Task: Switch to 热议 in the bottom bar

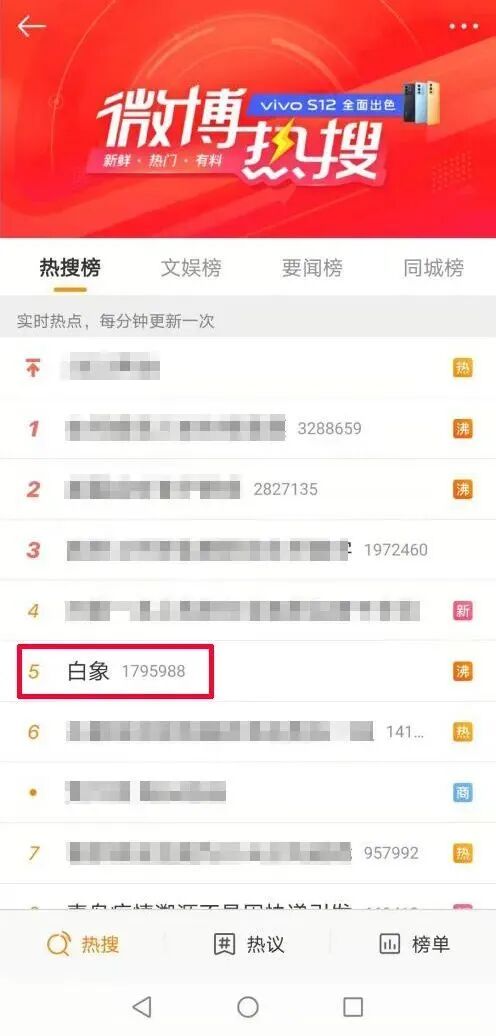Action: [249, 944]
